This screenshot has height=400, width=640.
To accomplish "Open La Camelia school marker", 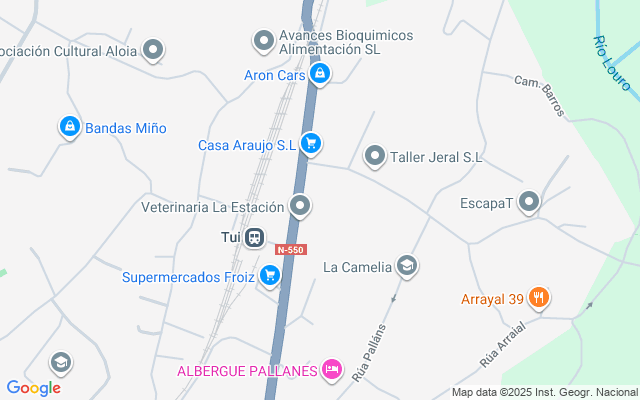I will pyautogui.click(x=406, y=266).
